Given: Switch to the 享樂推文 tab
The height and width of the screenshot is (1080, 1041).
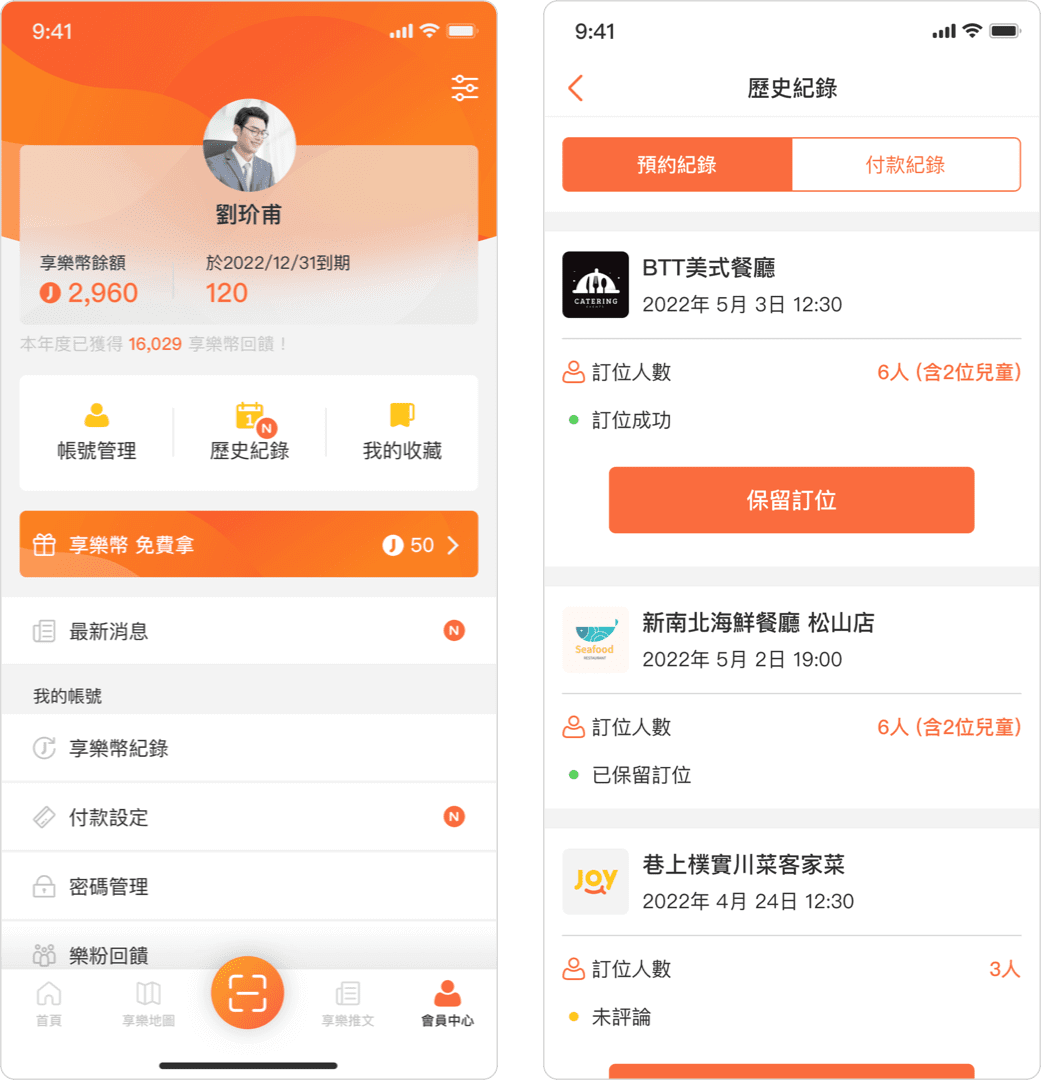Looking at the screenshot, I should [x=347, y=1003].
